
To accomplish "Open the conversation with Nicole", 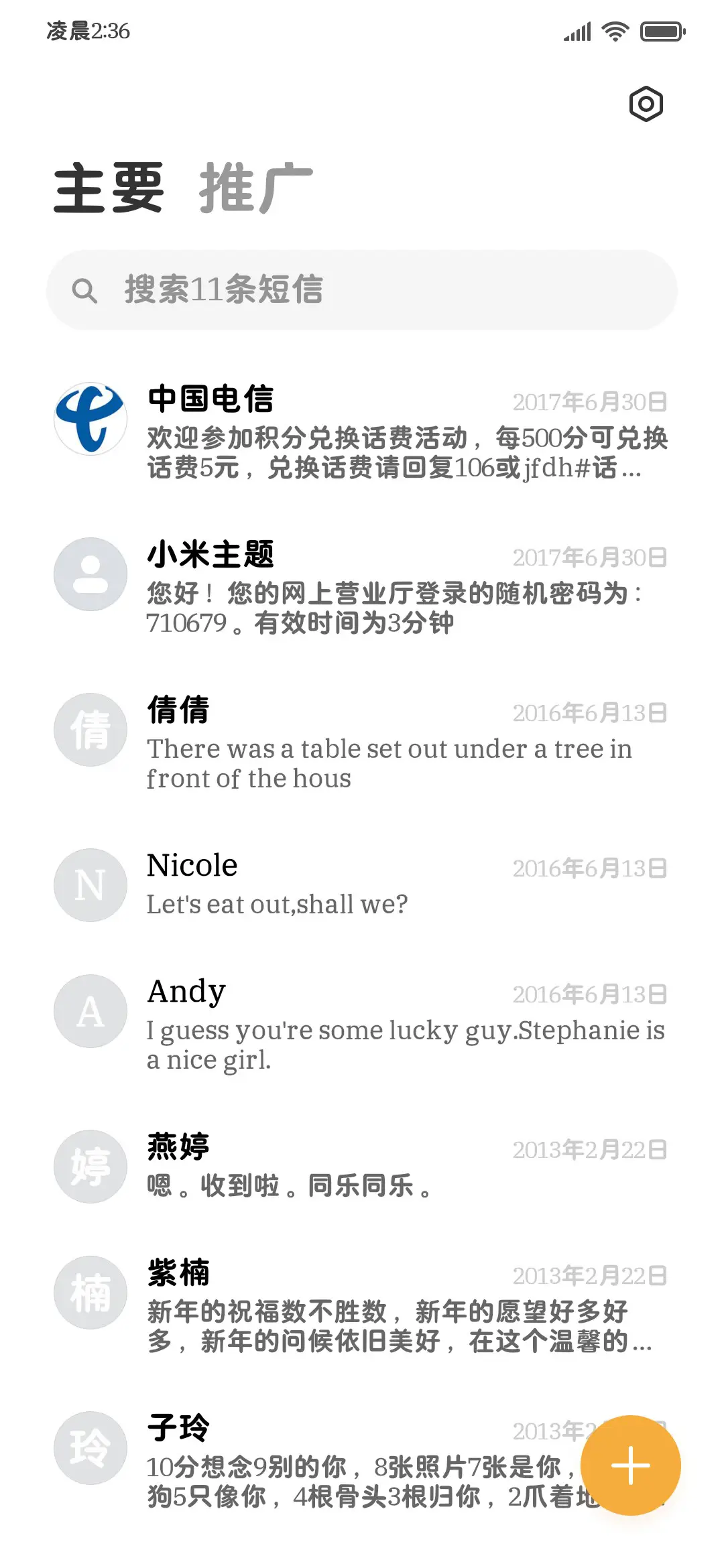I will click(369, 885).
